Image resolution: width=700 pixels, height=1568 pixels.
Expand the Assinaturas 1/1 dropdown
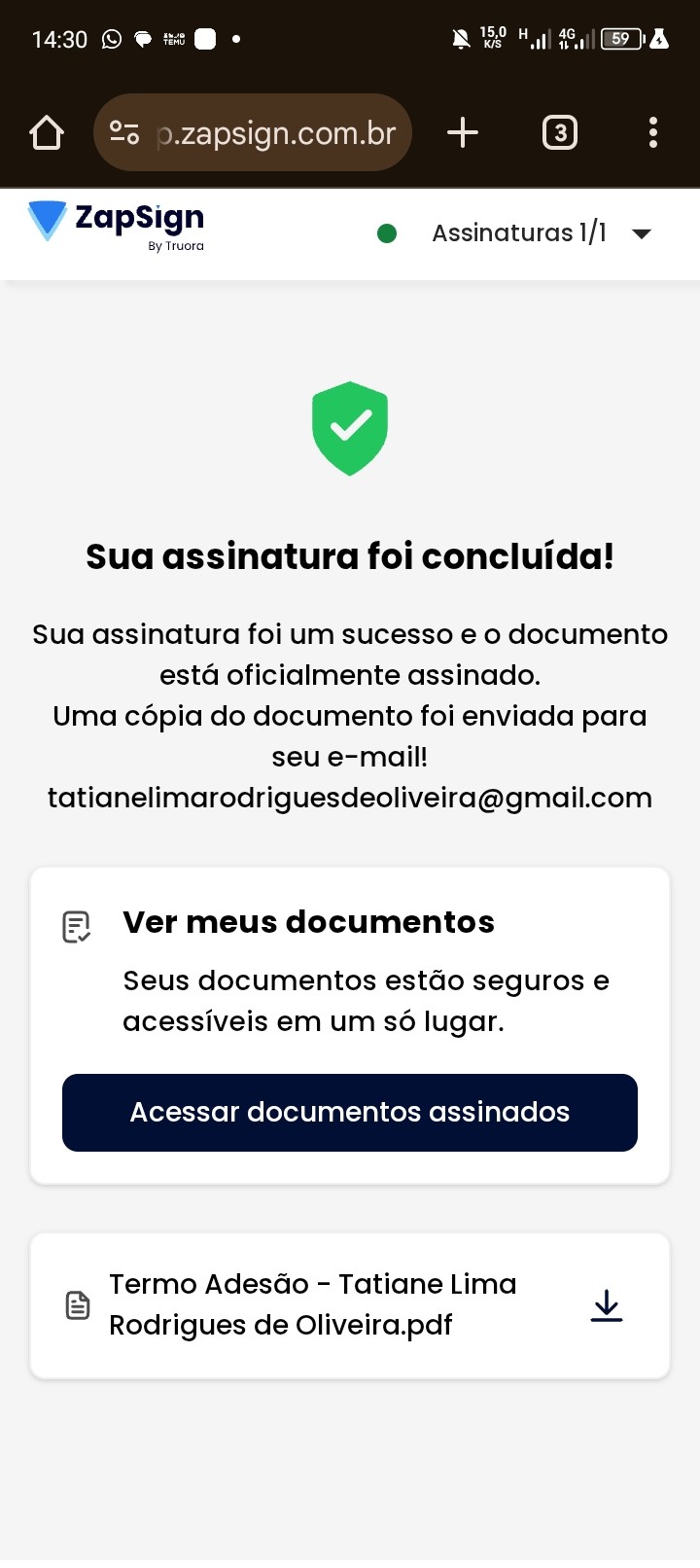point(641,233)
